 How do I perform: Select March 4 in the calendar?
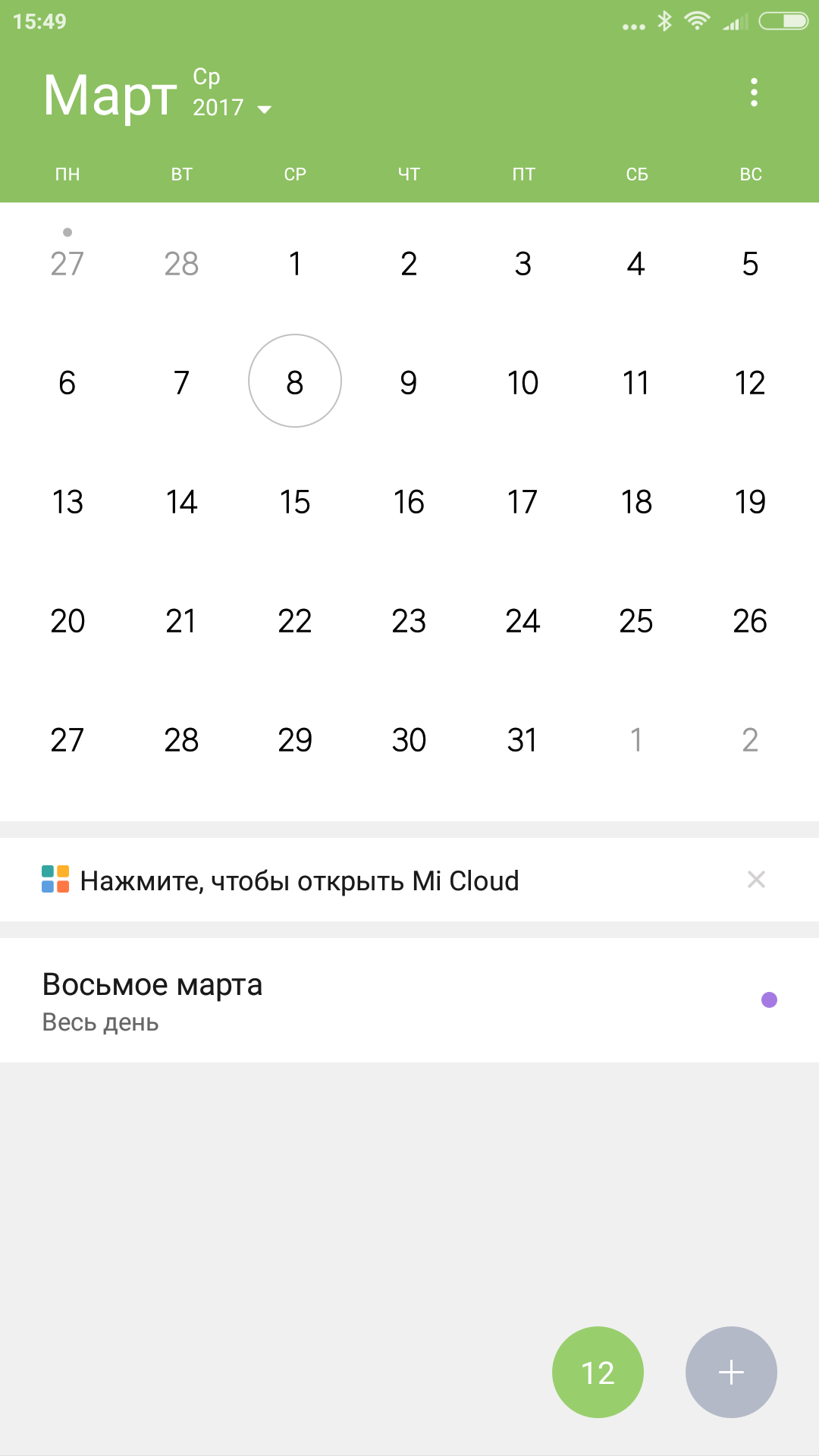pyautogui.click(x=636, y=264)
